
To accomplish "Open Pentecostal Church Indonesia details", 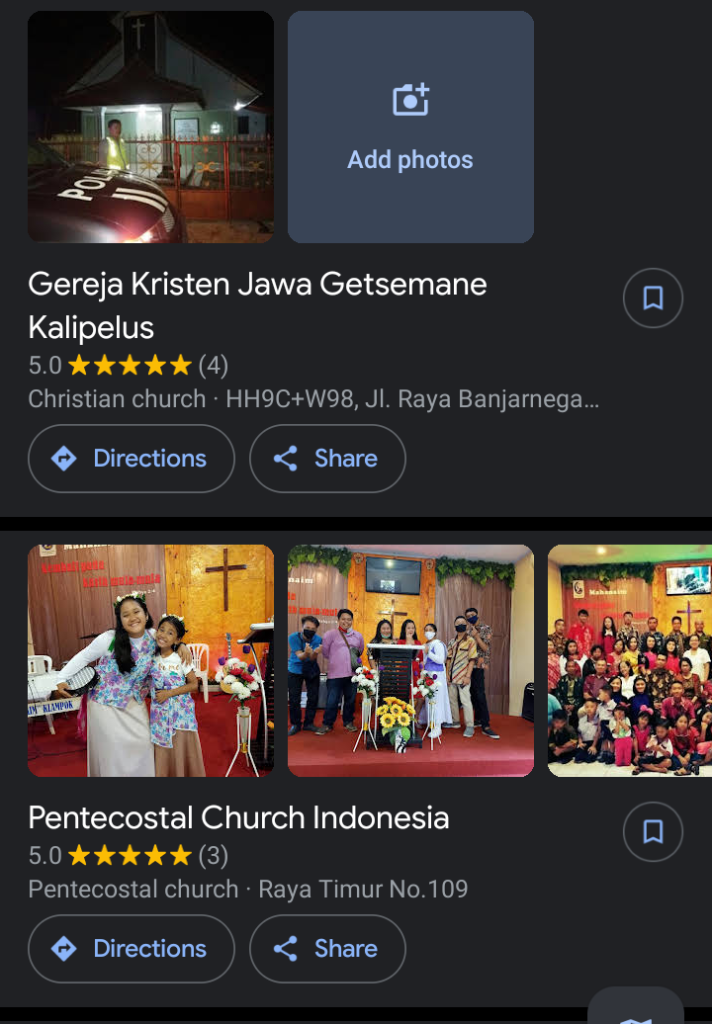I will 238,818.
